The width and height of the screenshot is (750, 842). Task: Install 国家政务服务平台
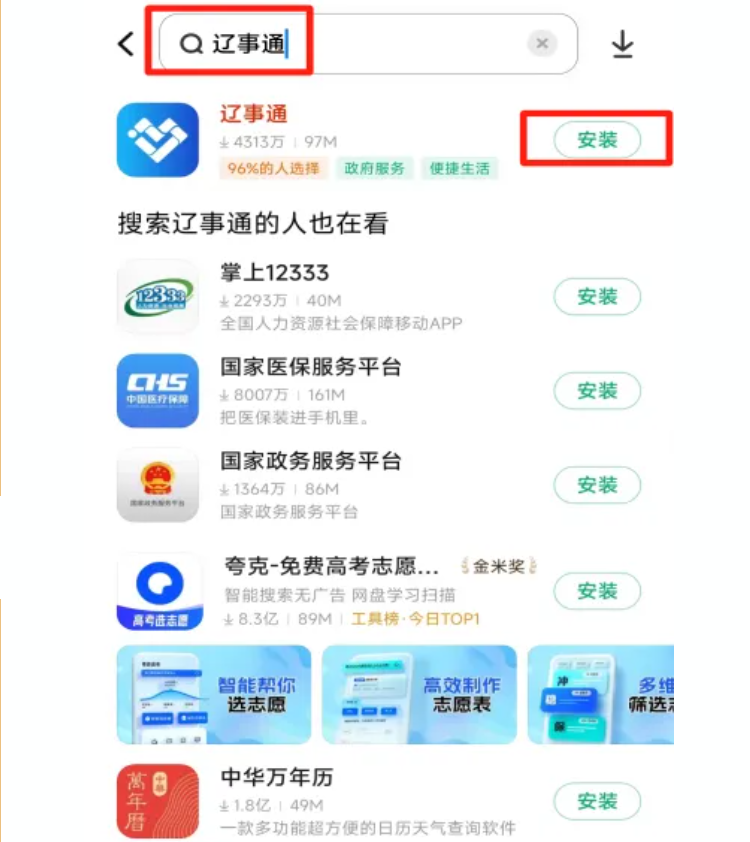pos(597,485)
